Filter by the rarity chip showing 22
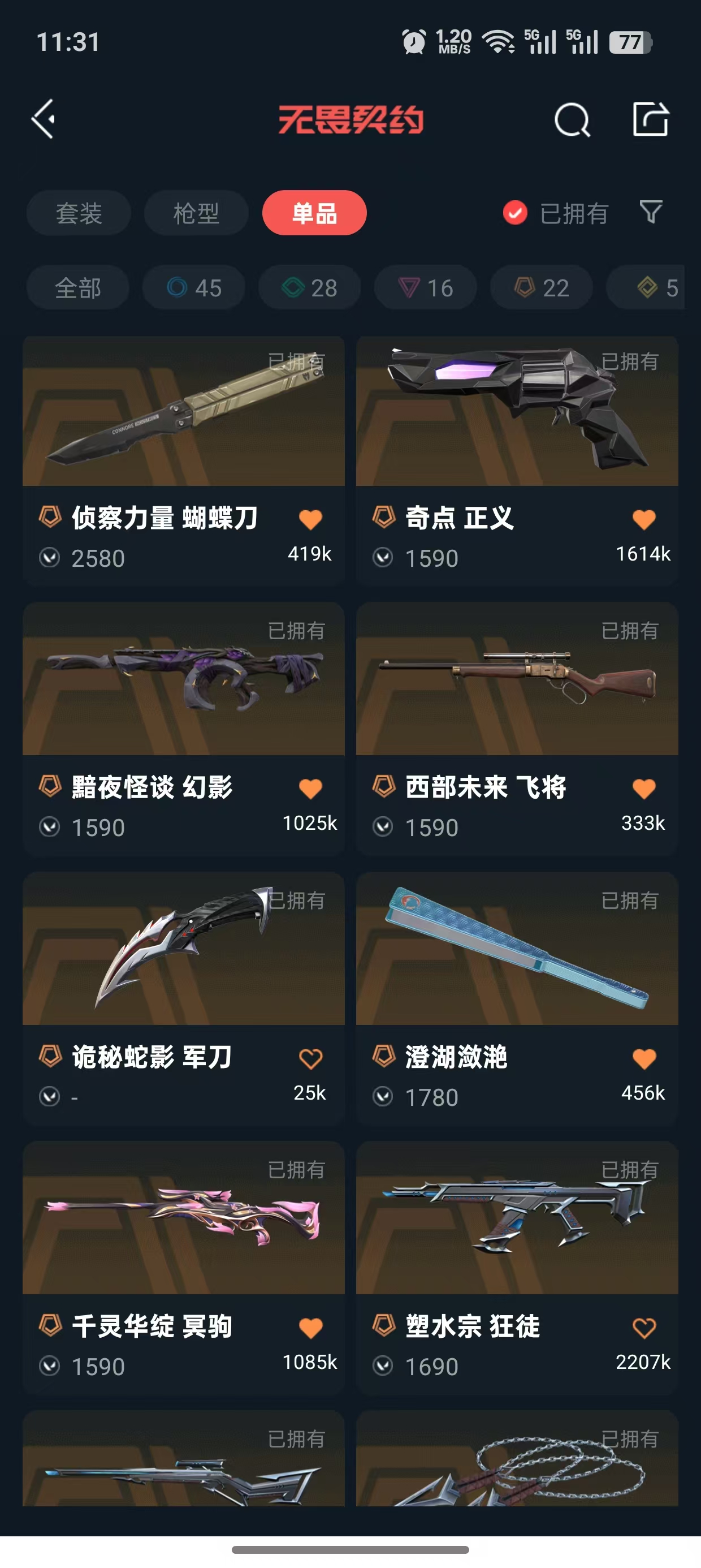This screenshot has width=701, height=1568. [x=542, y=287]
